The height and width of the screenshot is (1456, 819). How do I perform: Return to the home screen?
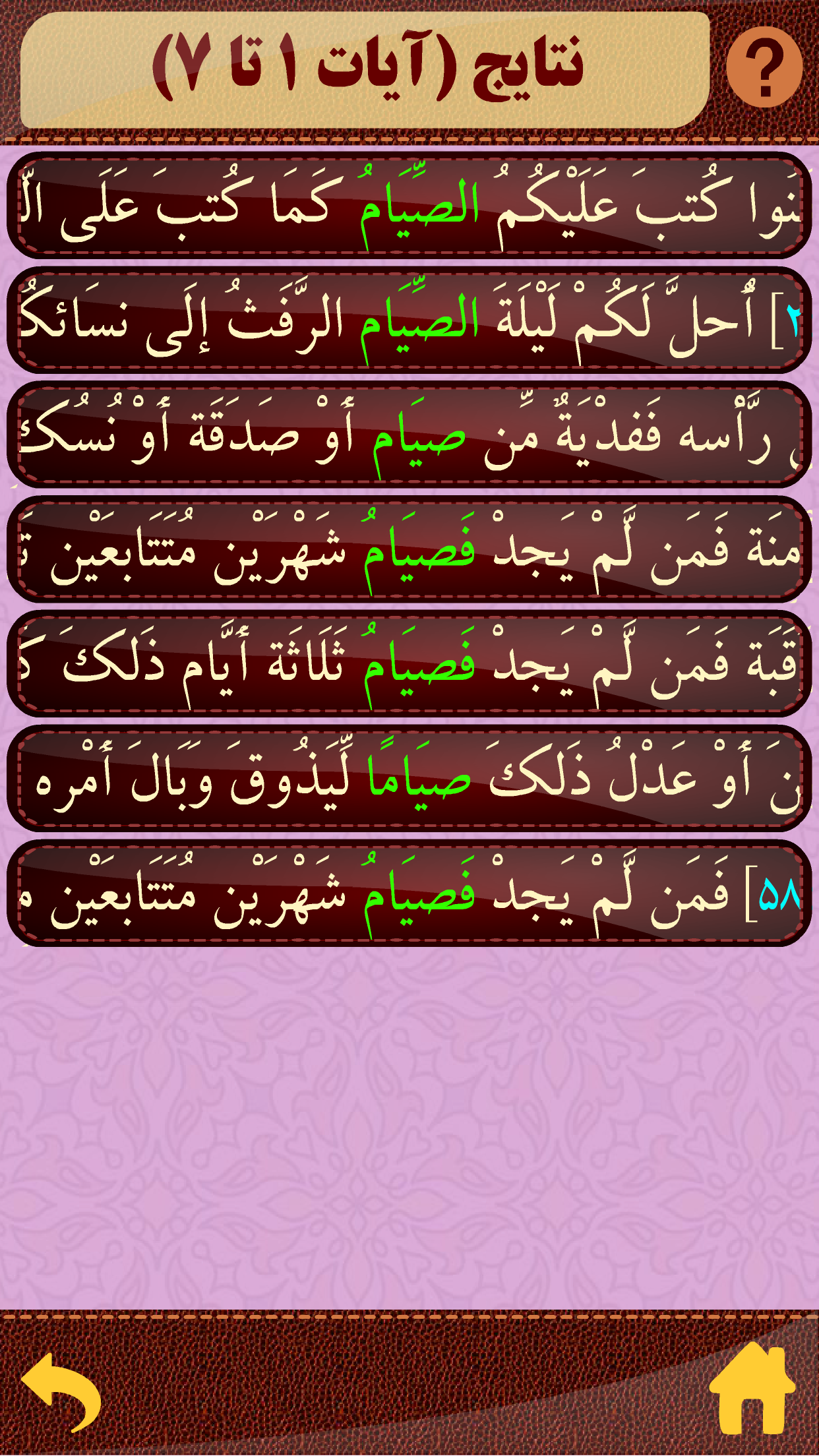[752, 1389]
